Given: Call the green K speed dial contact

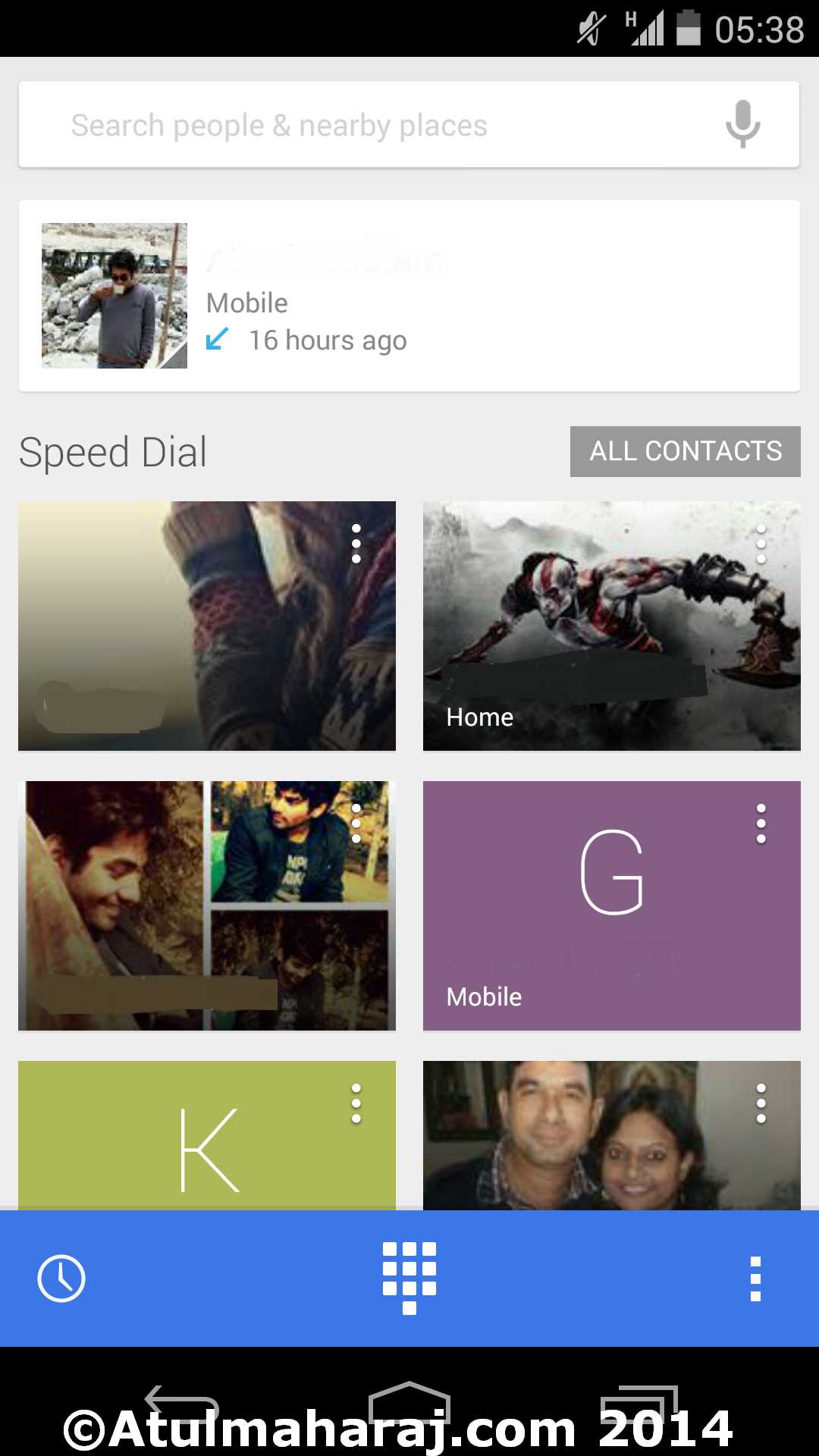Looking at the screenshot, I should click(207, 1135).
